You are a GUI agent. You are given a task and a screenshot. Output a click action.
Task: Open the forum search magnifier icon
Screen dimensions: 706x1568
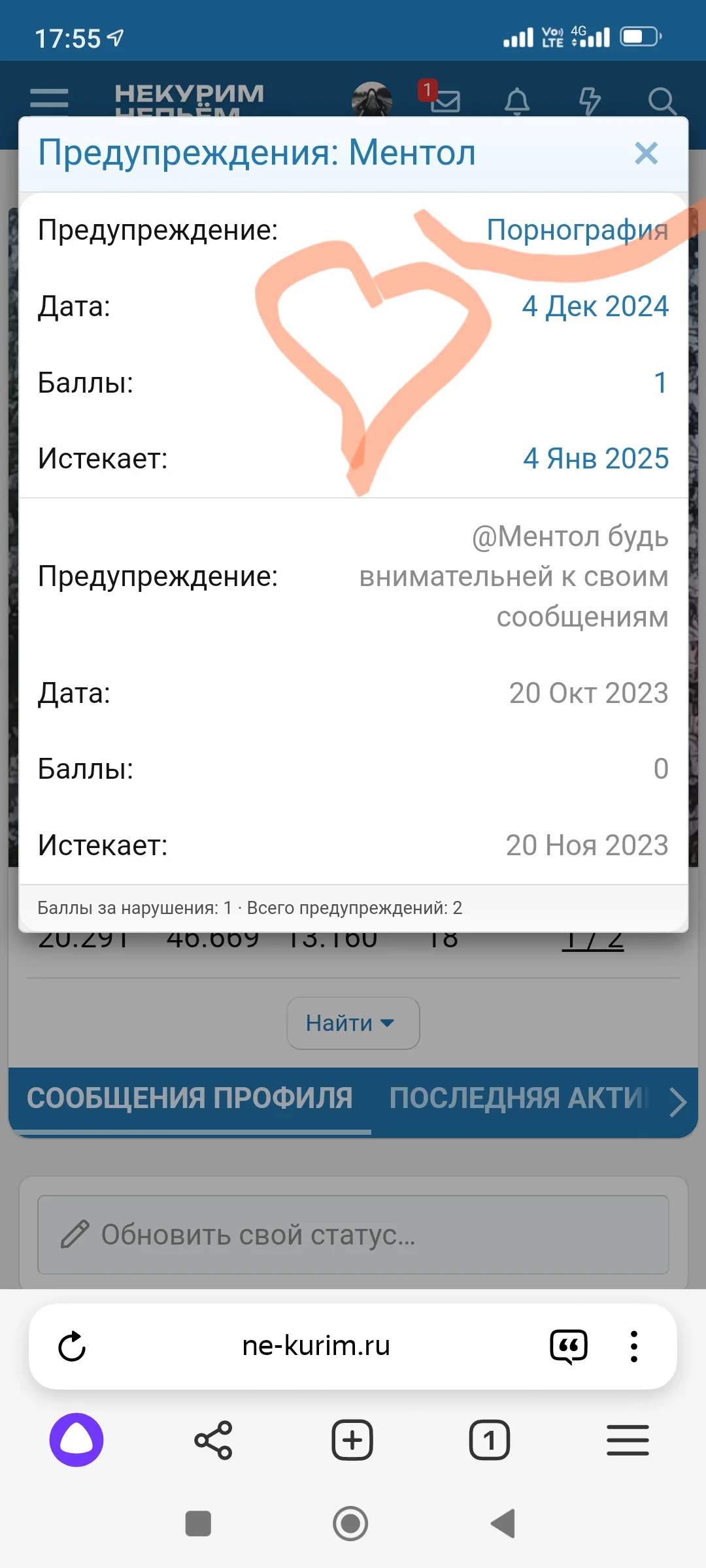click(x=662, y=101)
